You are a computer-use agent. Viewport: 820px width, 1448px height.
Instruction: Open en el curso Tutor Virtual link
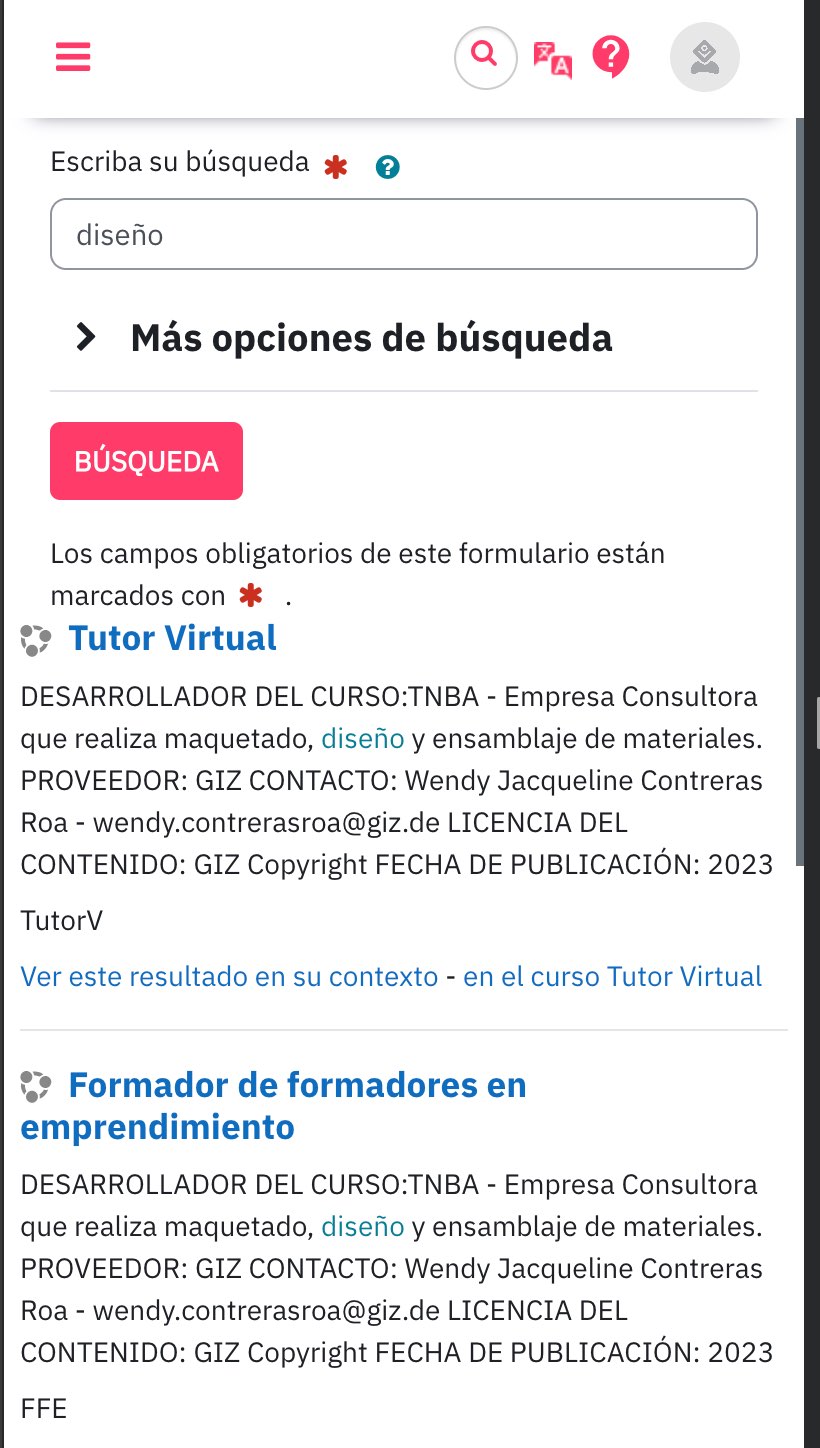612,976
